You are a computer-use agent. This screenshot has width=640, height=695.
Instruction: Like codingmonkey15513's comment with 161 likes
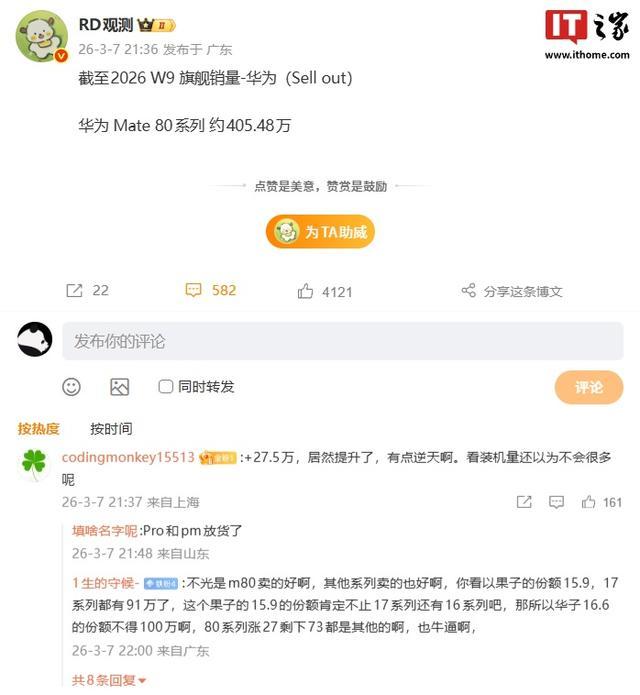click(x=589, y=502)
